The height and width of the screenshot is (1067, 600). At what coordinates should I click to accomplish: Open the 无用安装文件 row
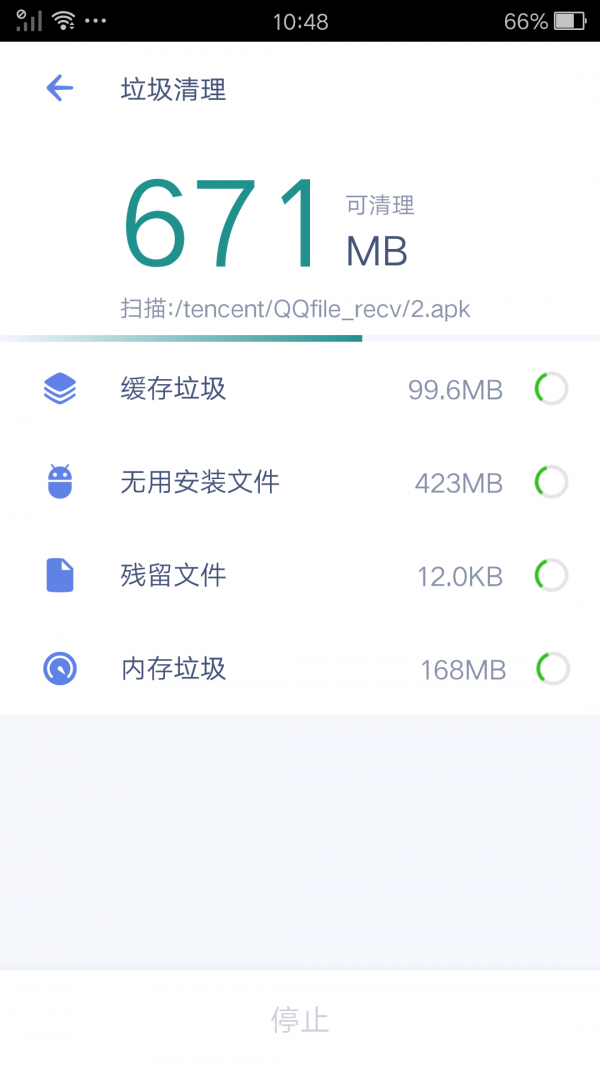[x=300, y=482]
